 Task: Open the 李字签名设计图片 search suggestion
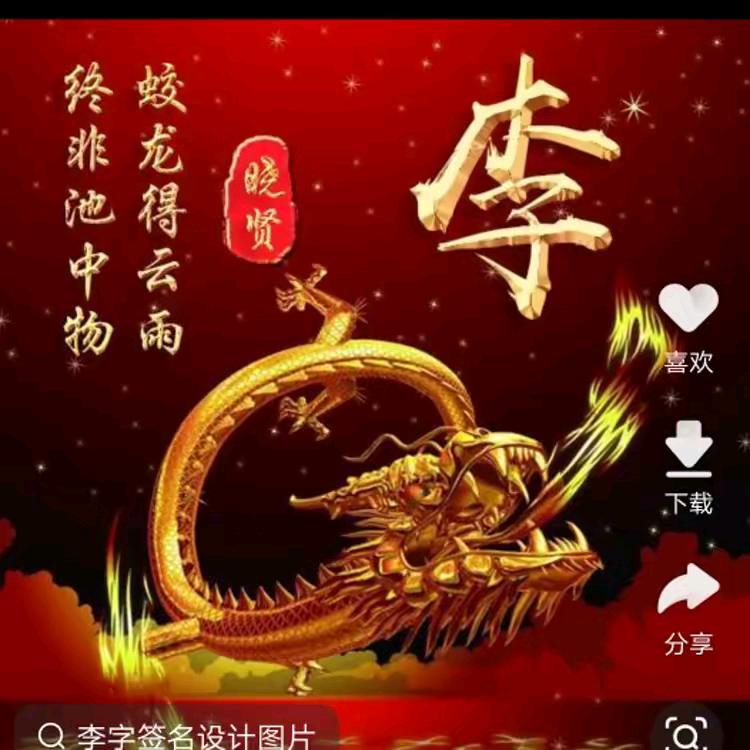(x=180, y=734)
